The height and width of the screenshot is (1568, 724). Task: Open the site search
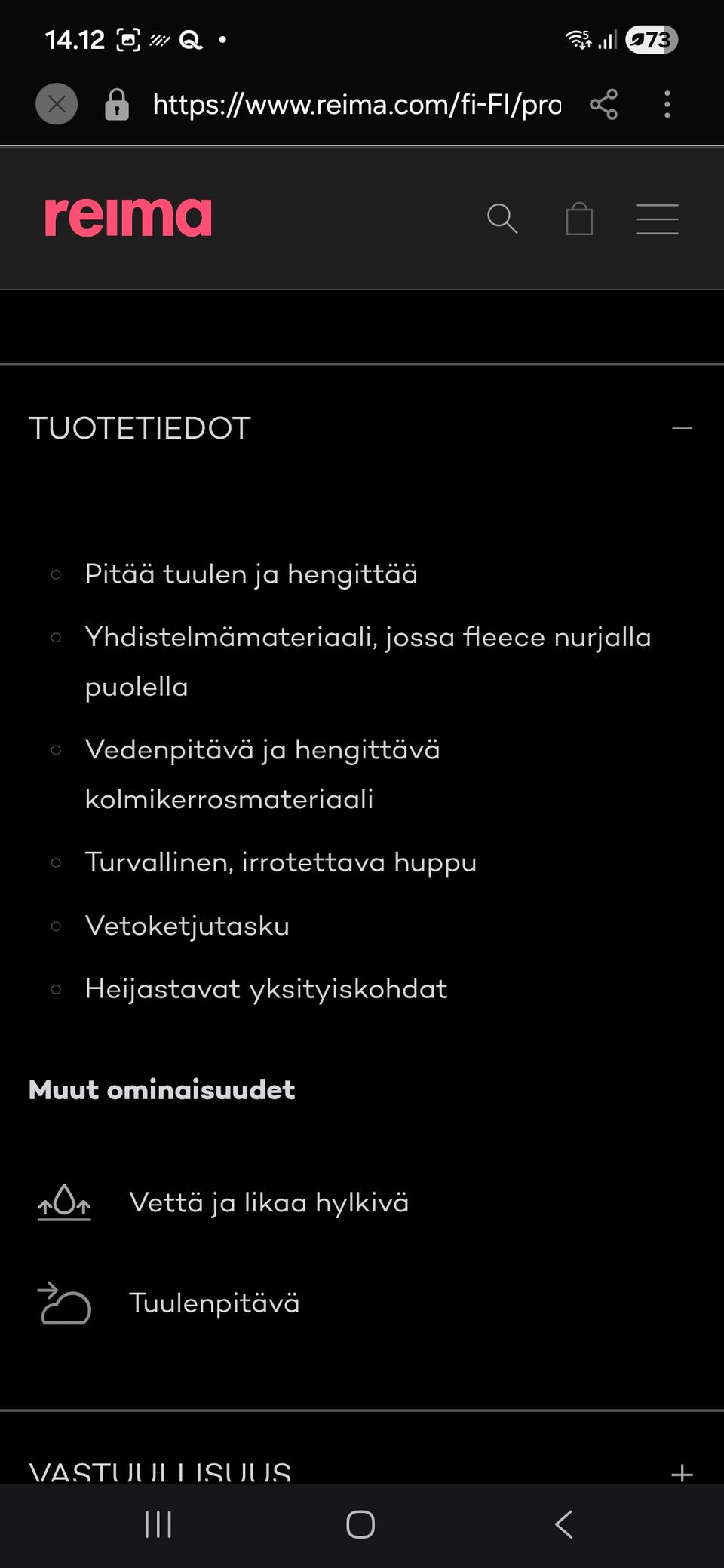(x=502, y=219)
